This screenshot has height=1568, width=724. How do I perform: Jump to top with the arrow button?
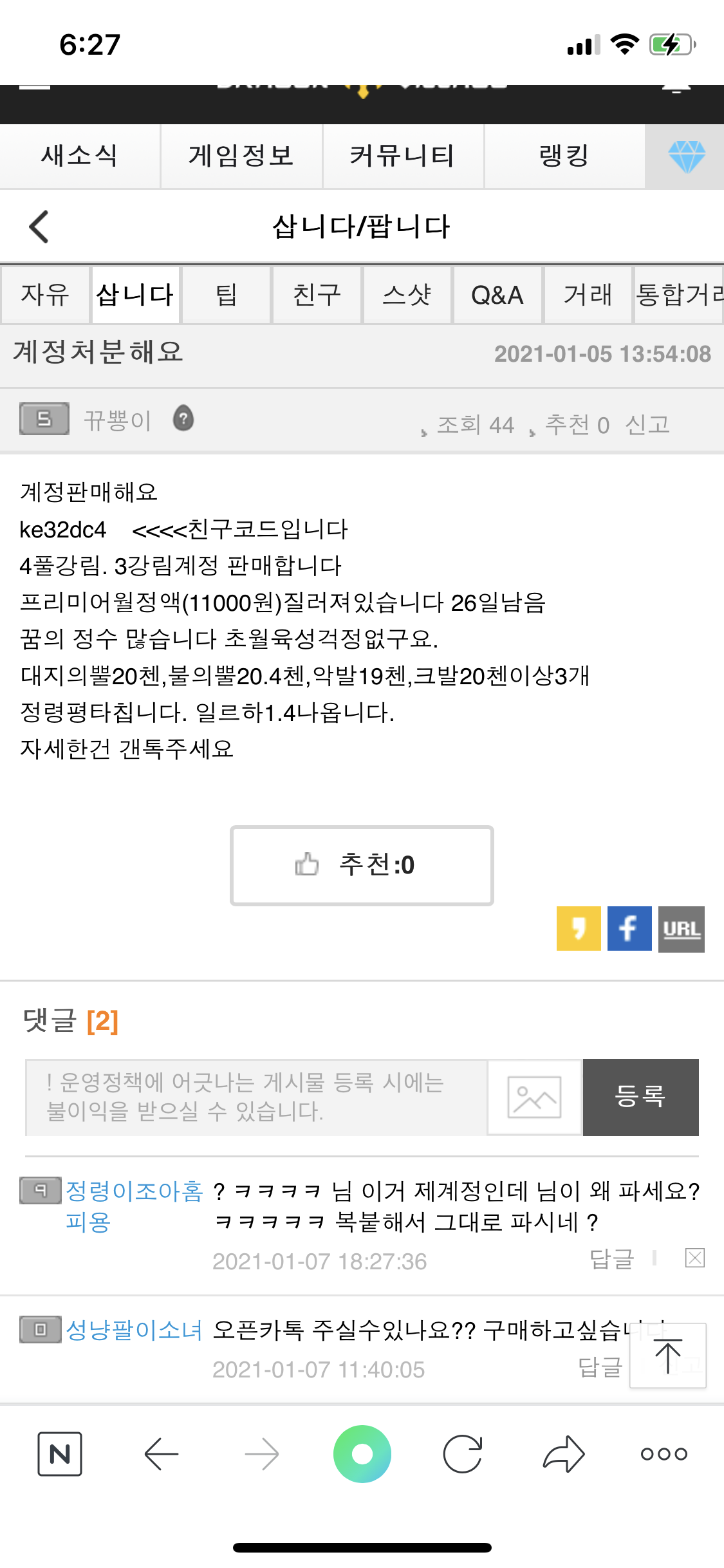tap(668, 1355)
